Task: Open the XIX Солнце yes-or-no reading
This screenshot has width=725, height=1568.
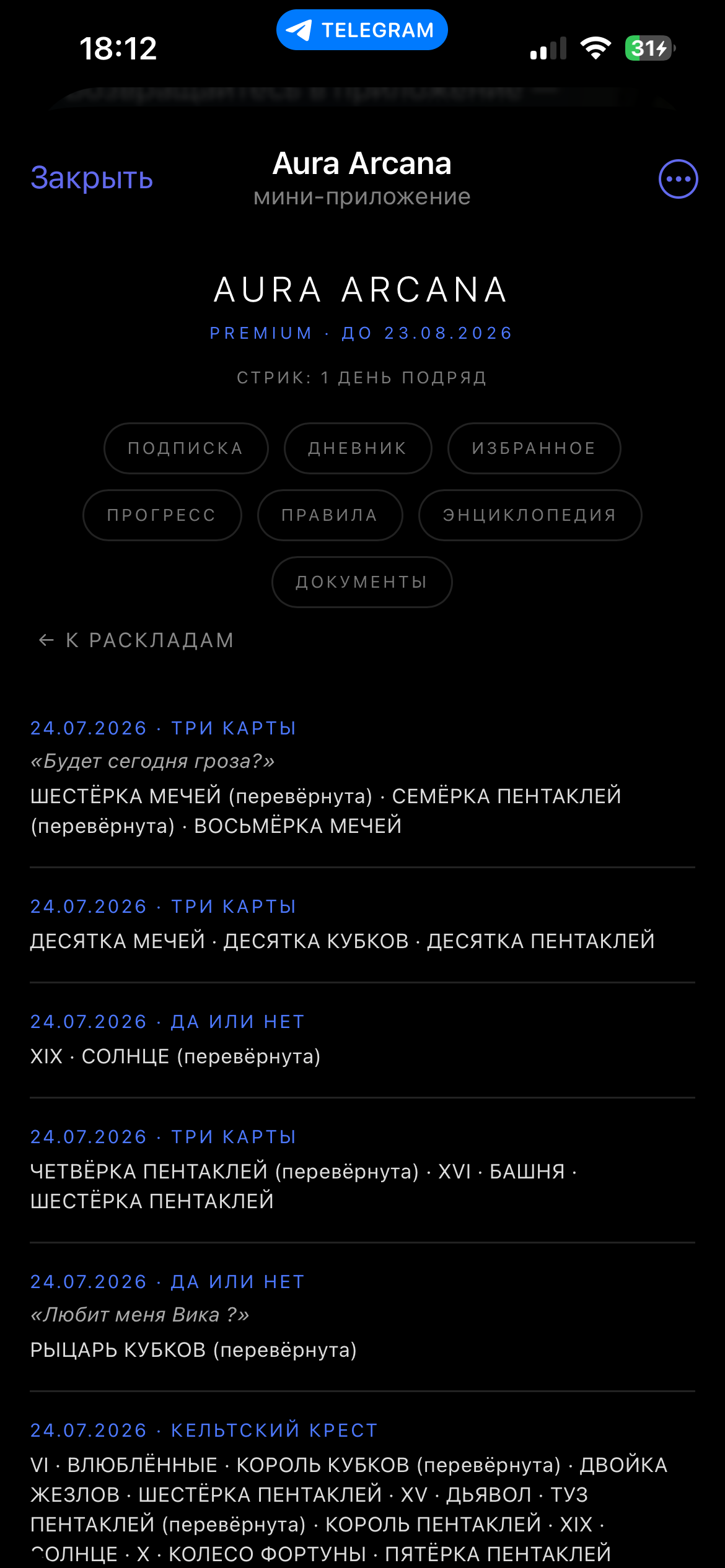Action: [362, 1039]
